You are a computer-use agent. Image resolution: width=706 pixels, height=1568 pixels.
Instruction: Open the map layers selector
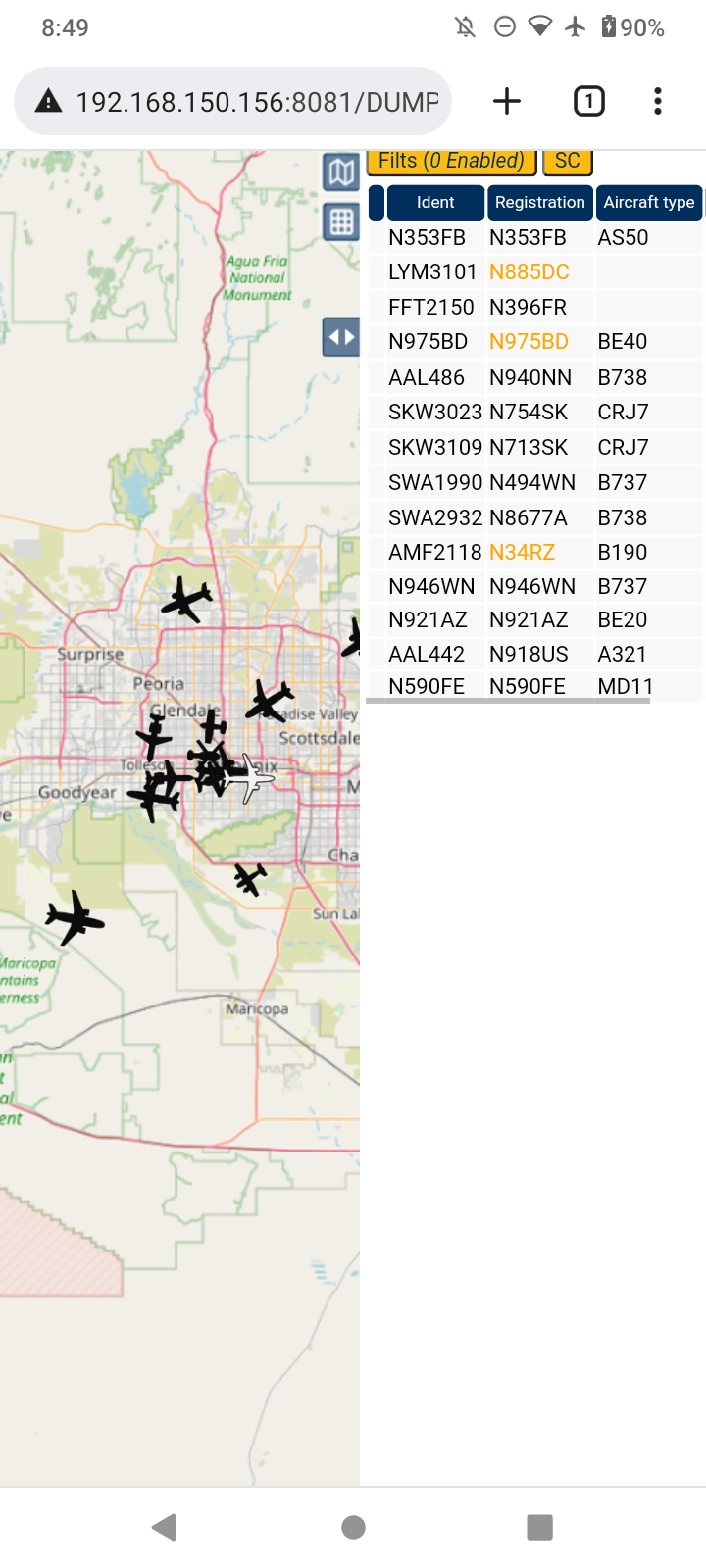click(x=341, y=173)
